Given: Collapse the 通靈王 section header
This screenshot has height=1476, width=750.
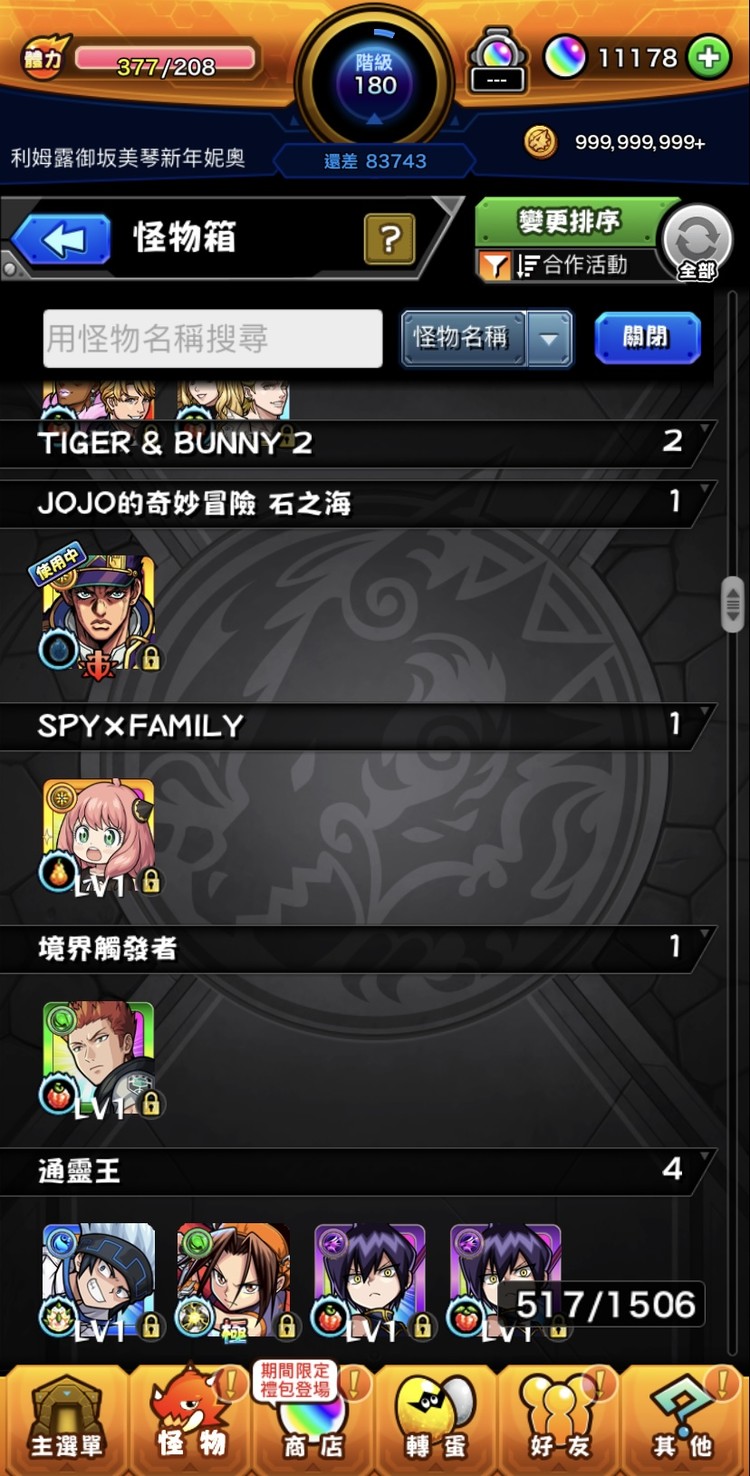Looking at the screenshot, I should point(358,1170).
